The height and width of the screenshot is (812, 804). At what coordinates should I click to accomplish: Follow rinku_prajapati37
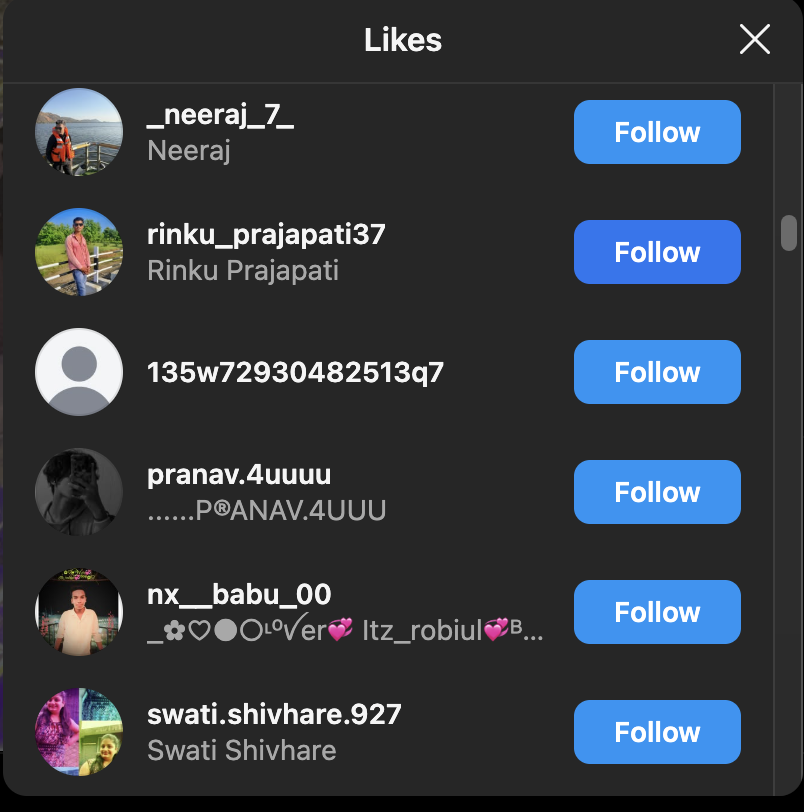[x=657, y=252]
